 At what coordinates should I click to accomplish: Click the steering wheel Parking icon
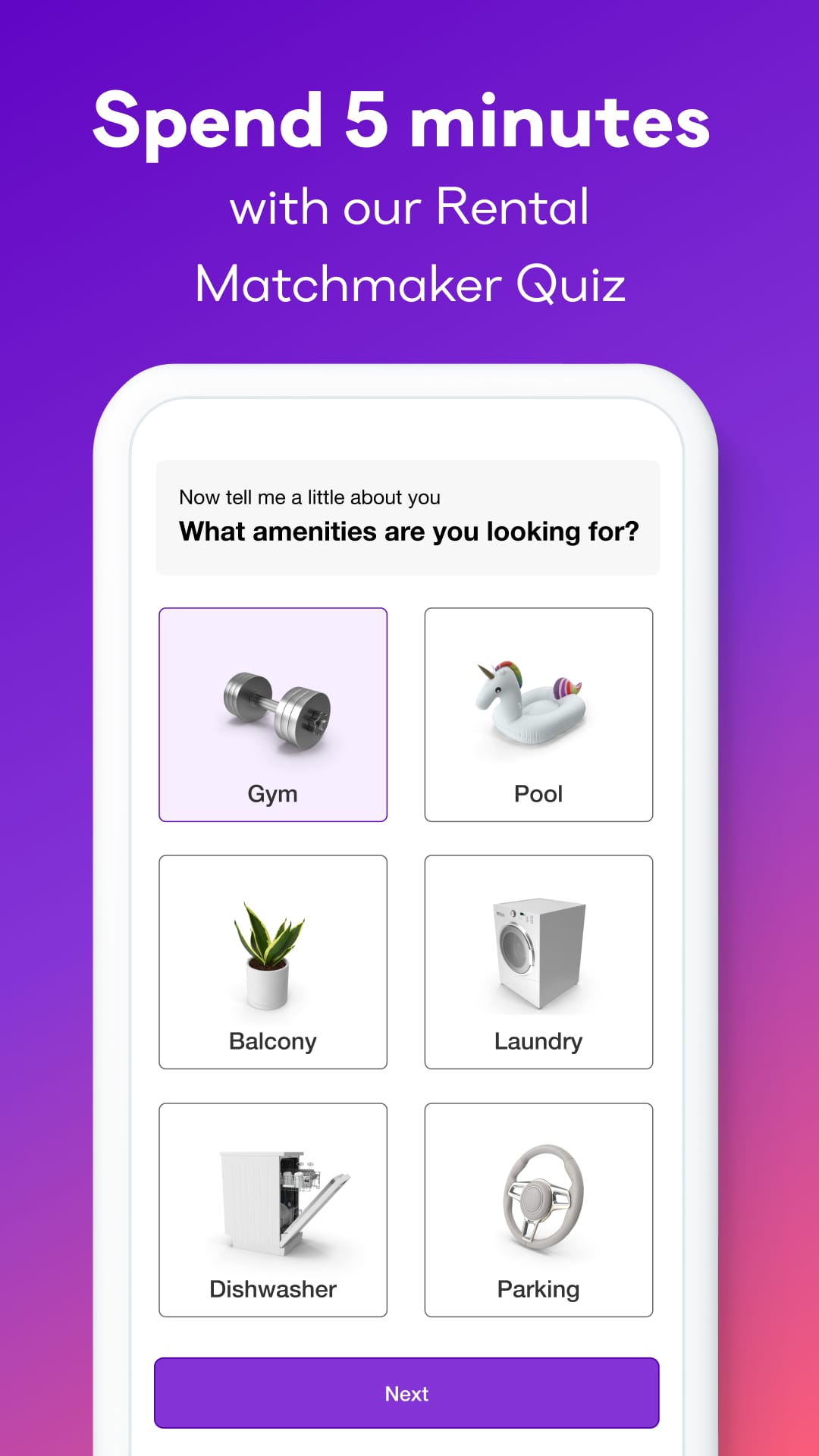coord(538,1198)
